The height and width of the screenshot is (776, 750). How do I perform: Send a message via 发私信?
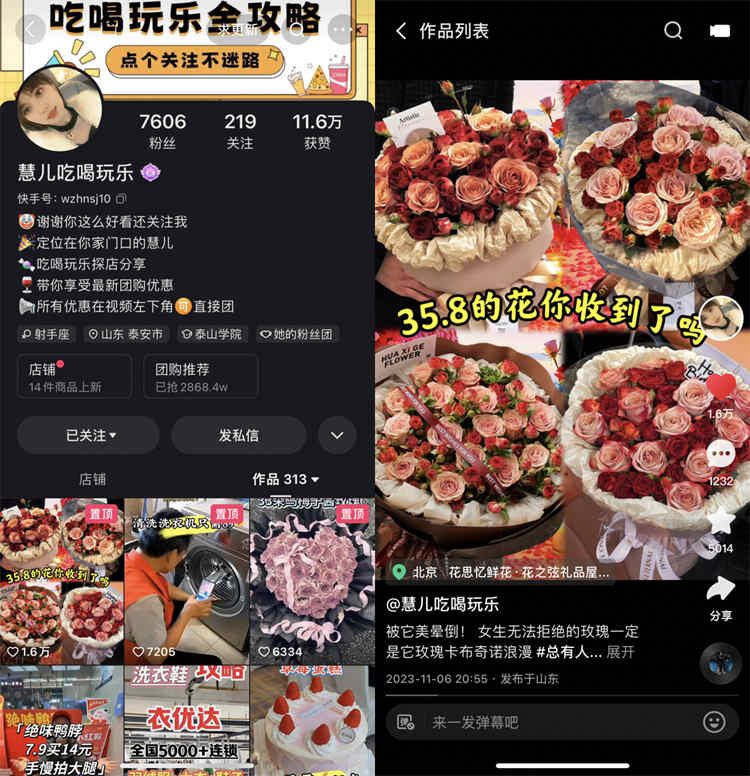[x=238, y=435]
